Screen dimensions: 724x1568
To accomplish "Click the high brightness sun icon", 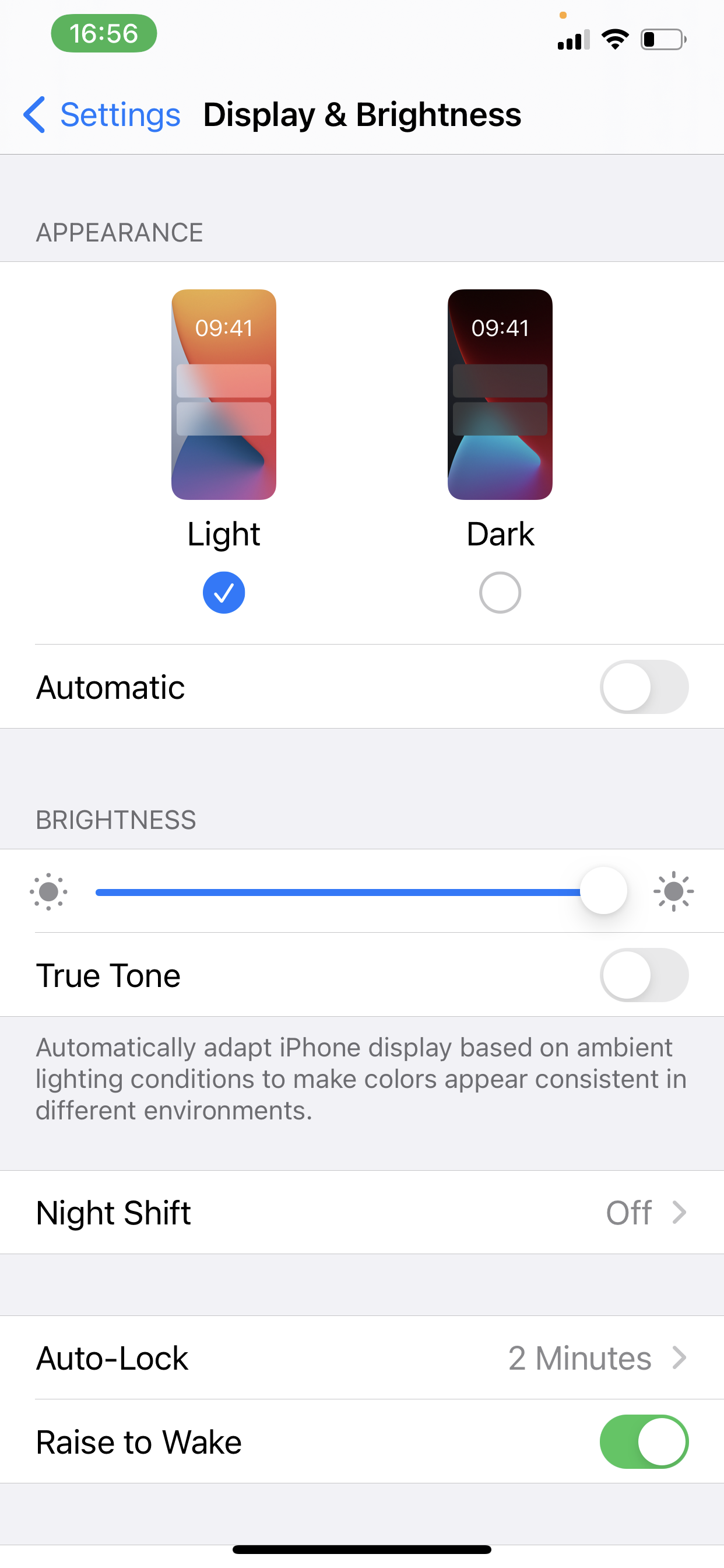I will [x=673, y=891].
